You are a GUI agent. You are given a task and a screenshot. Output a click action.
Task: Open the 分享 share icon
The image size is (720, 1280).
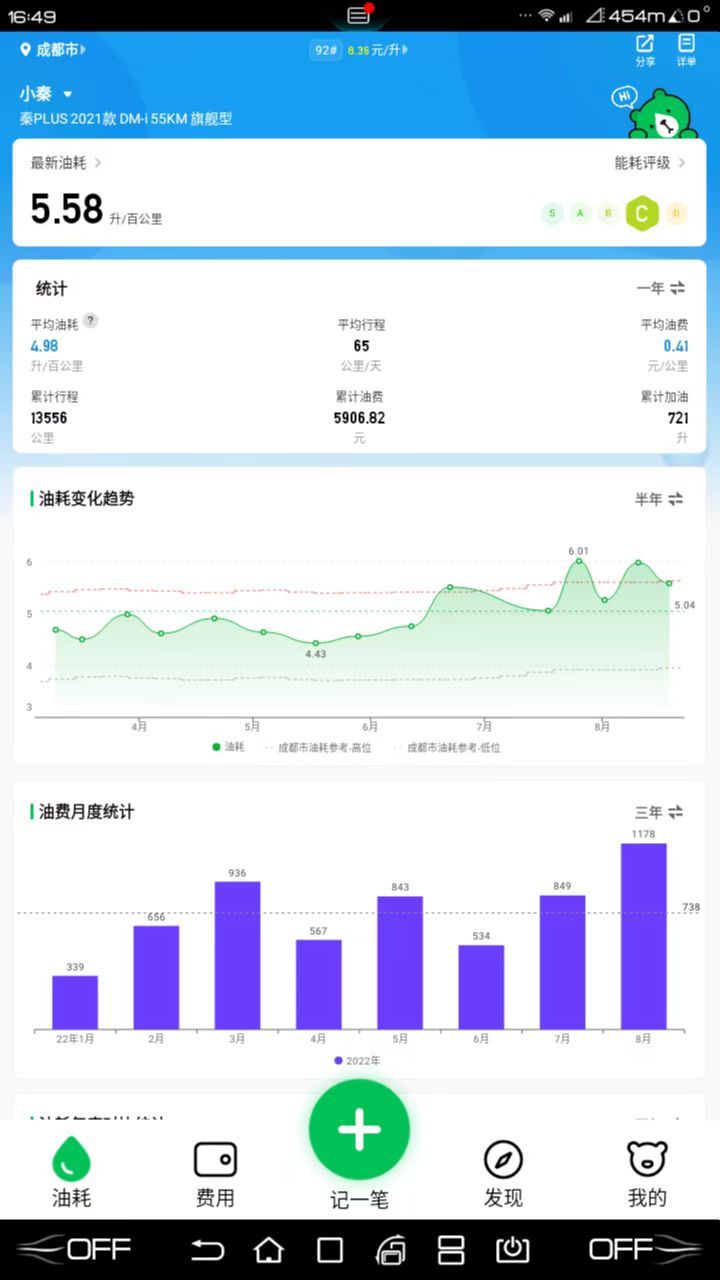(x=644, y=50)
